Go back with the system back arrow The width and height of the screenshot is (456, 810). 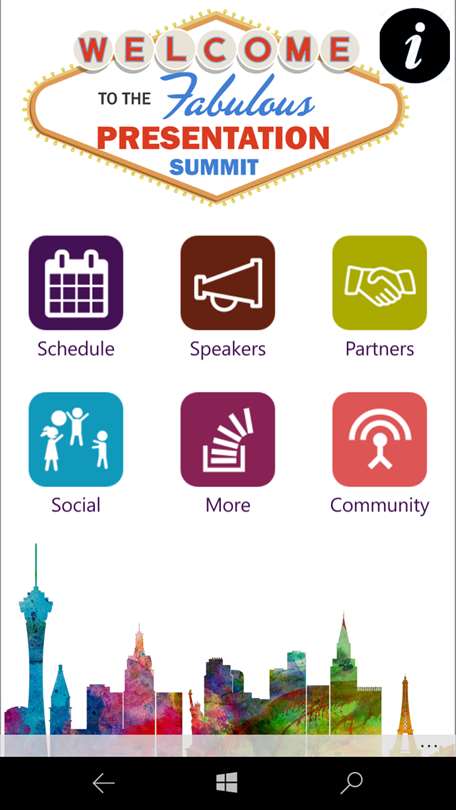103,784
